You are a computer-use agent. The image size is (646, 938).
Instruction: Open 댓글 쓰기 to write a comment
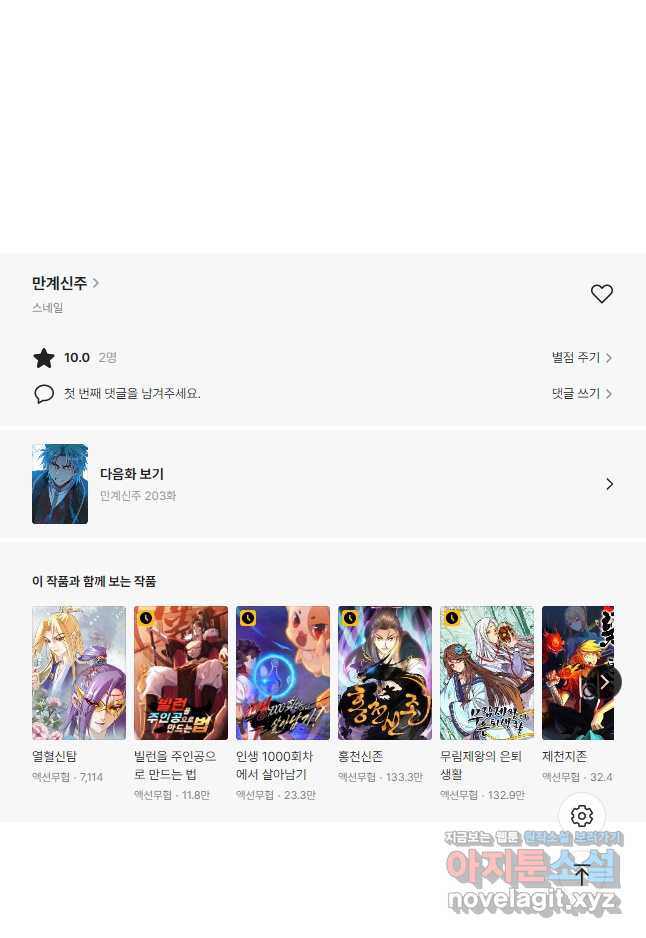pyautogui.click(x=581, y=393)
